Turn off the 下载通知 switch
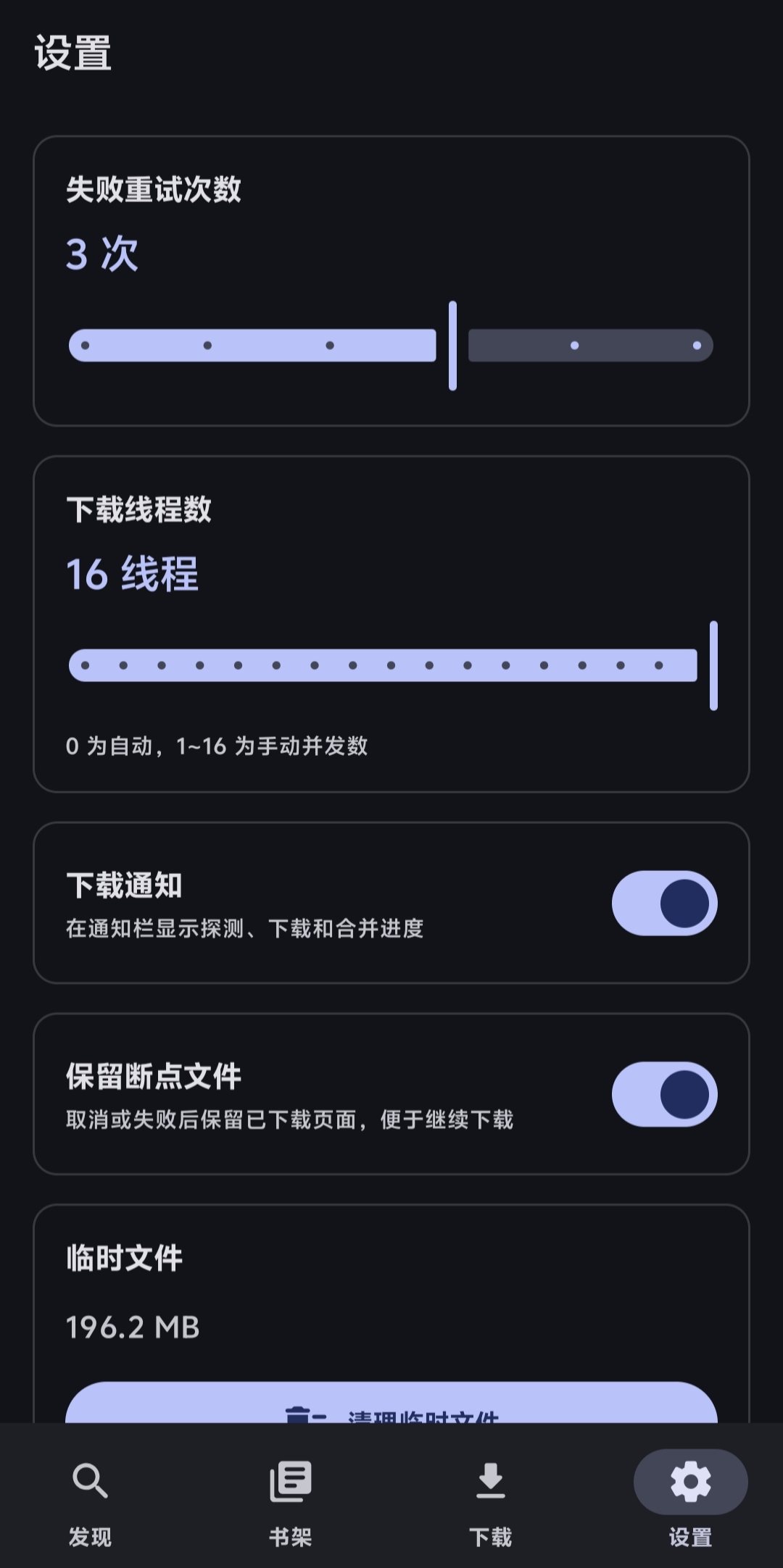Viewport: 783px width, 1568px height. coord(664,903)
